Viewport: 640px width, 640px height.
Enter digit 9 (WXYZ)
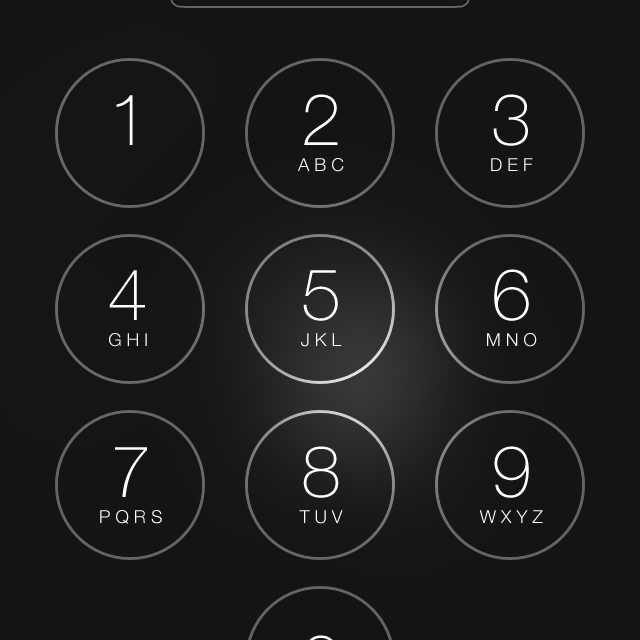510,485
